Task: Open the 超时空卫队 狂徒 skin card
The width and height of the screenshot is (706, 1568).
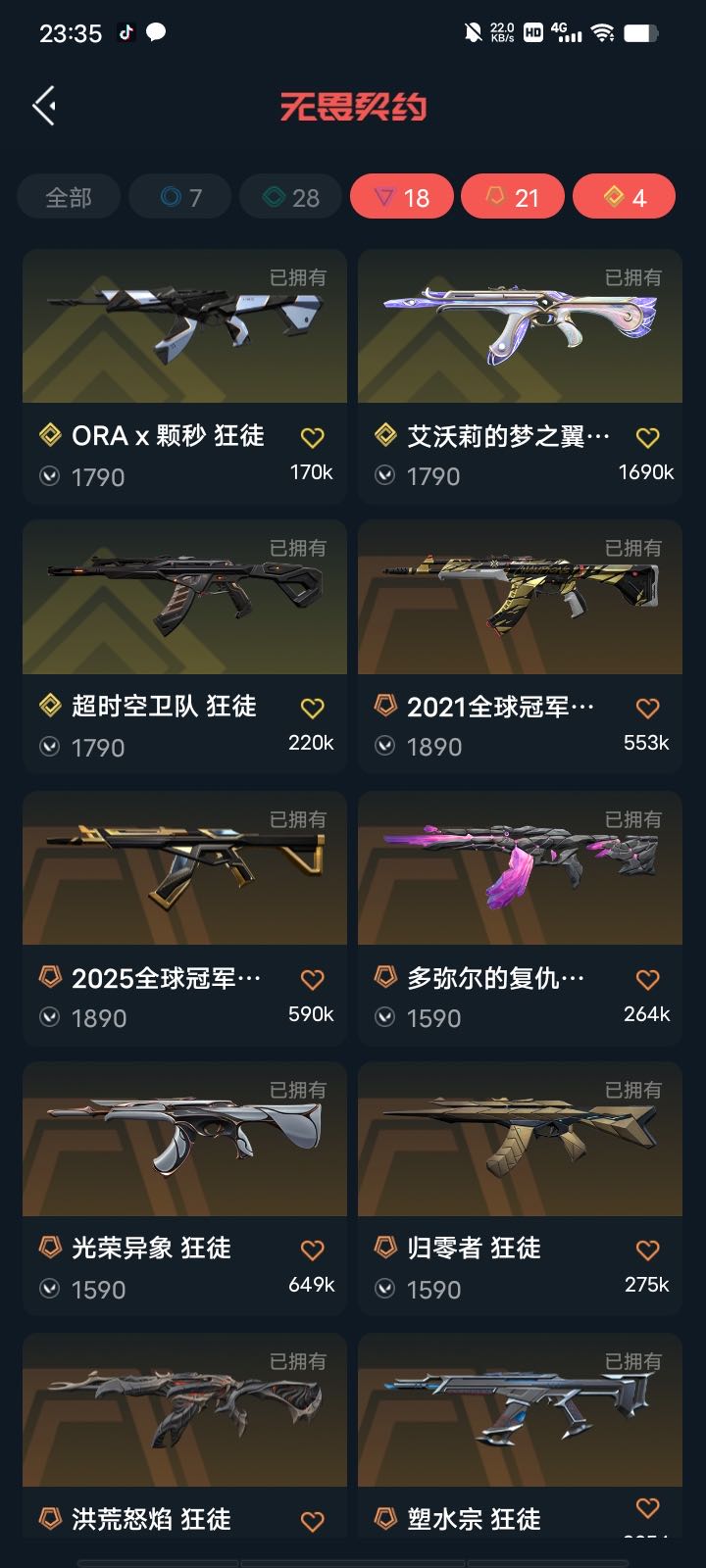Action: click(184, 599)
